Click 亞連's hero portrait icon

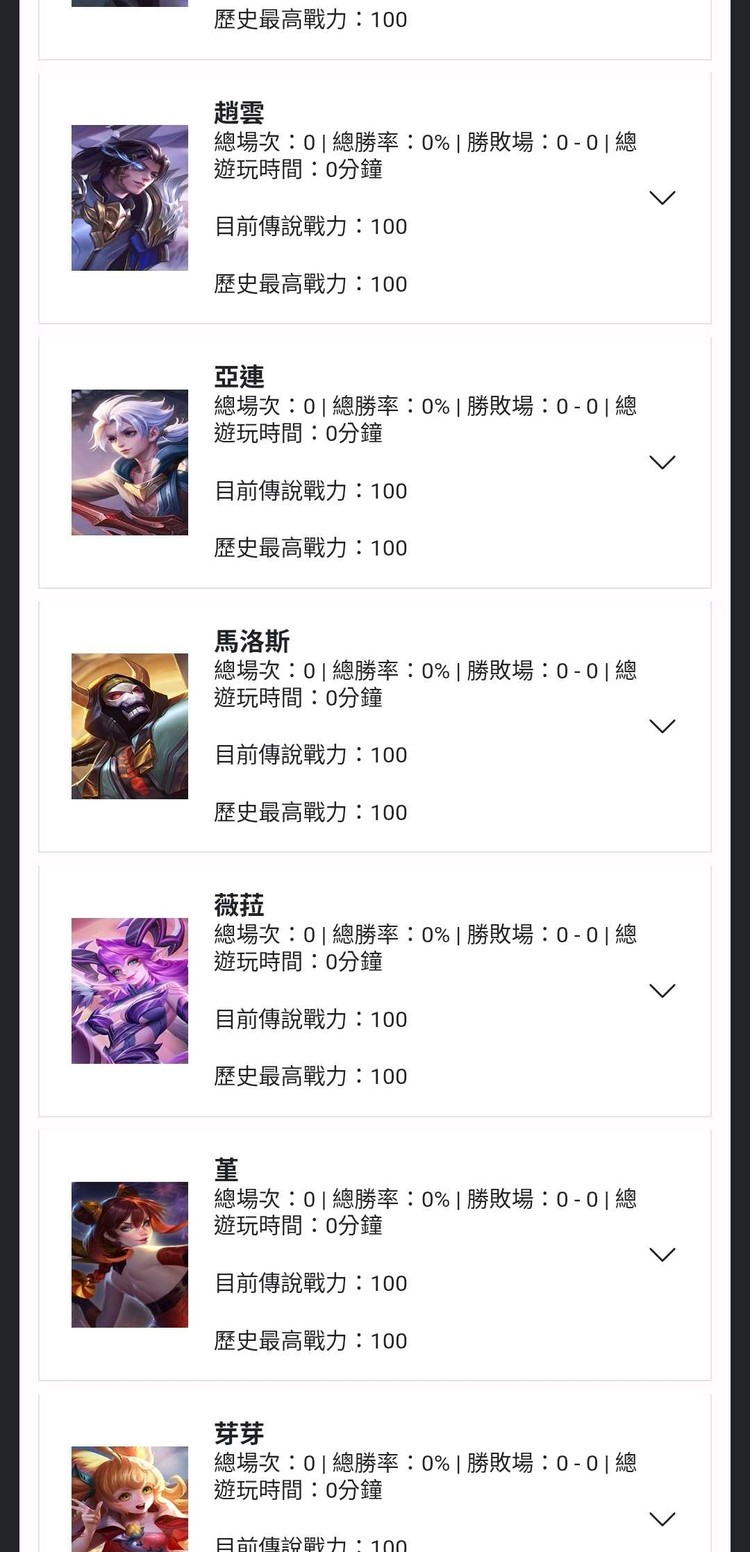pos(129,462)
